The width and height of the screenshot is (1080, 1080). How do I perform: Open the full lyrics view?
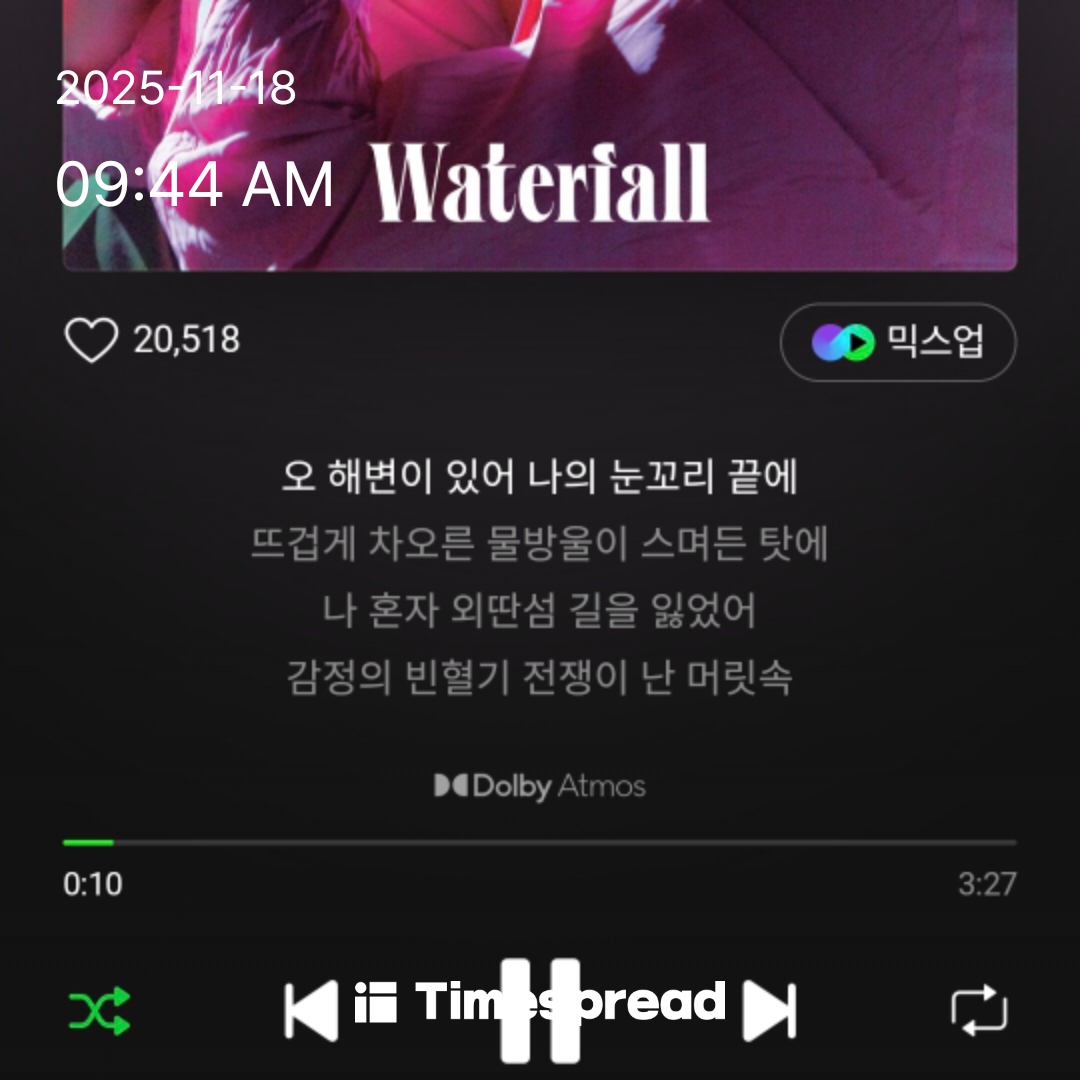[x=540, y=578]
